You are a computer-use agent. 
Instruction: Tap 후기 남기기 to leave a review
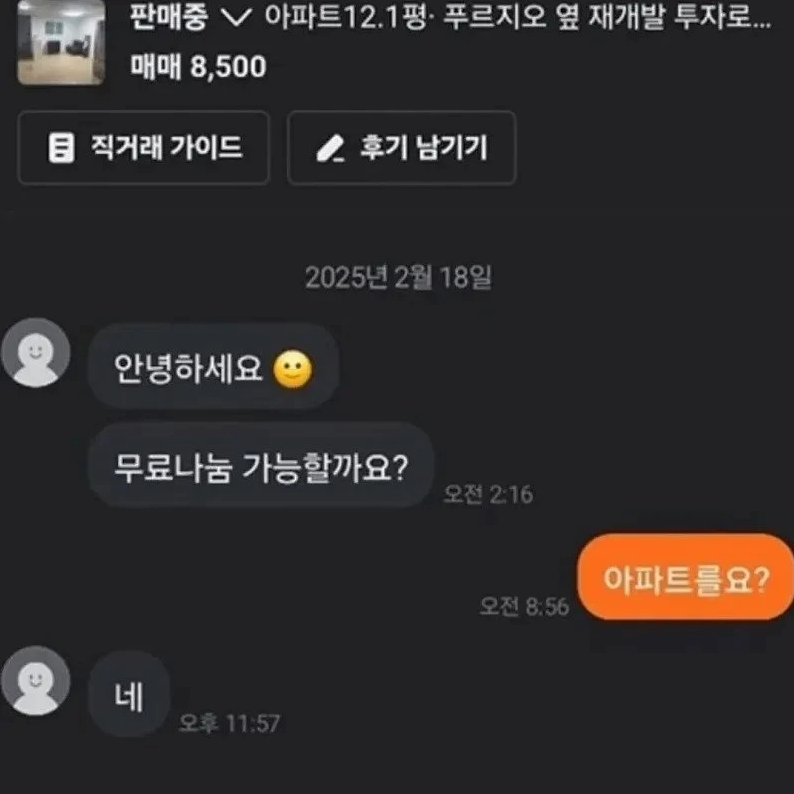[402, 149]
